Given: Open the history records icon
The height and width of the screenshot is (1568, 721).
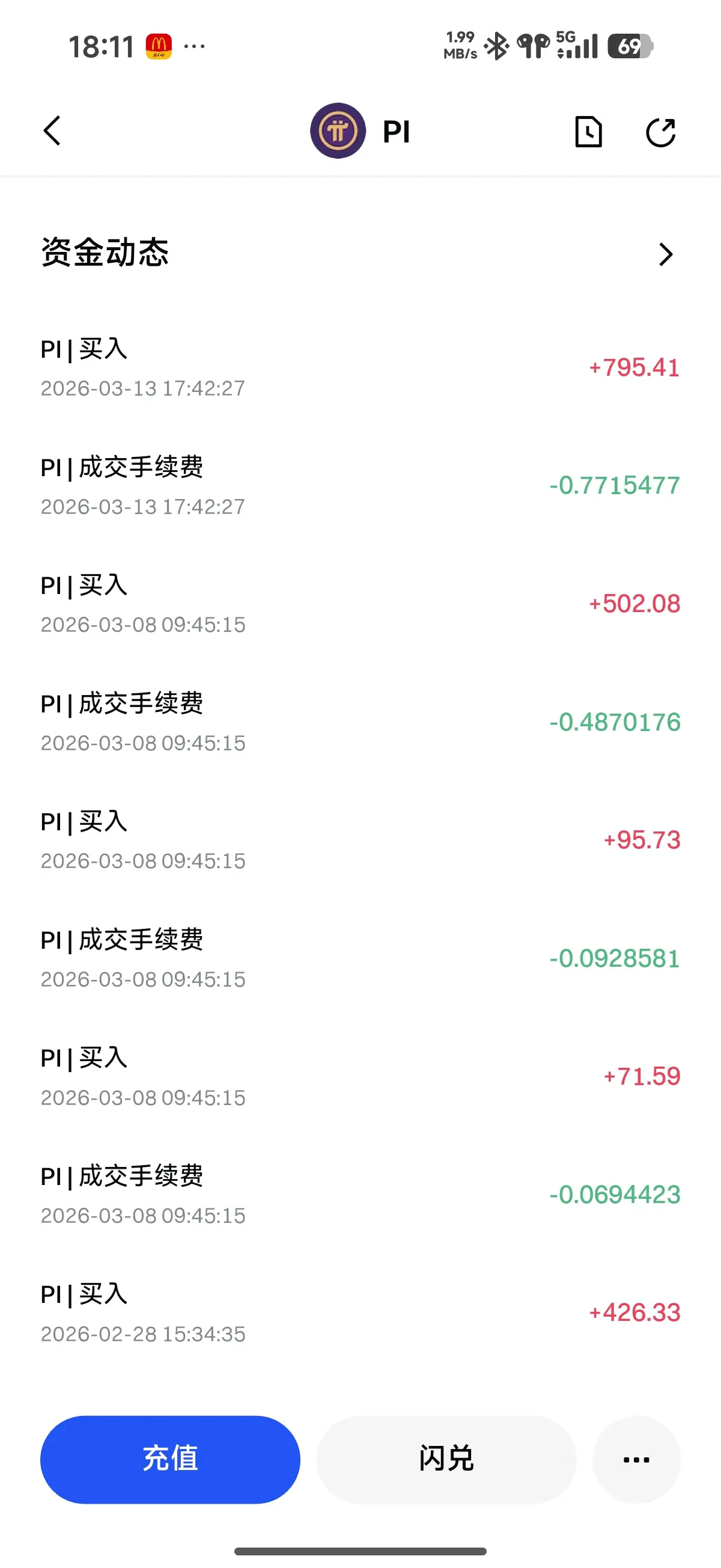Looking at the screenshot, I should coord(588,132).
